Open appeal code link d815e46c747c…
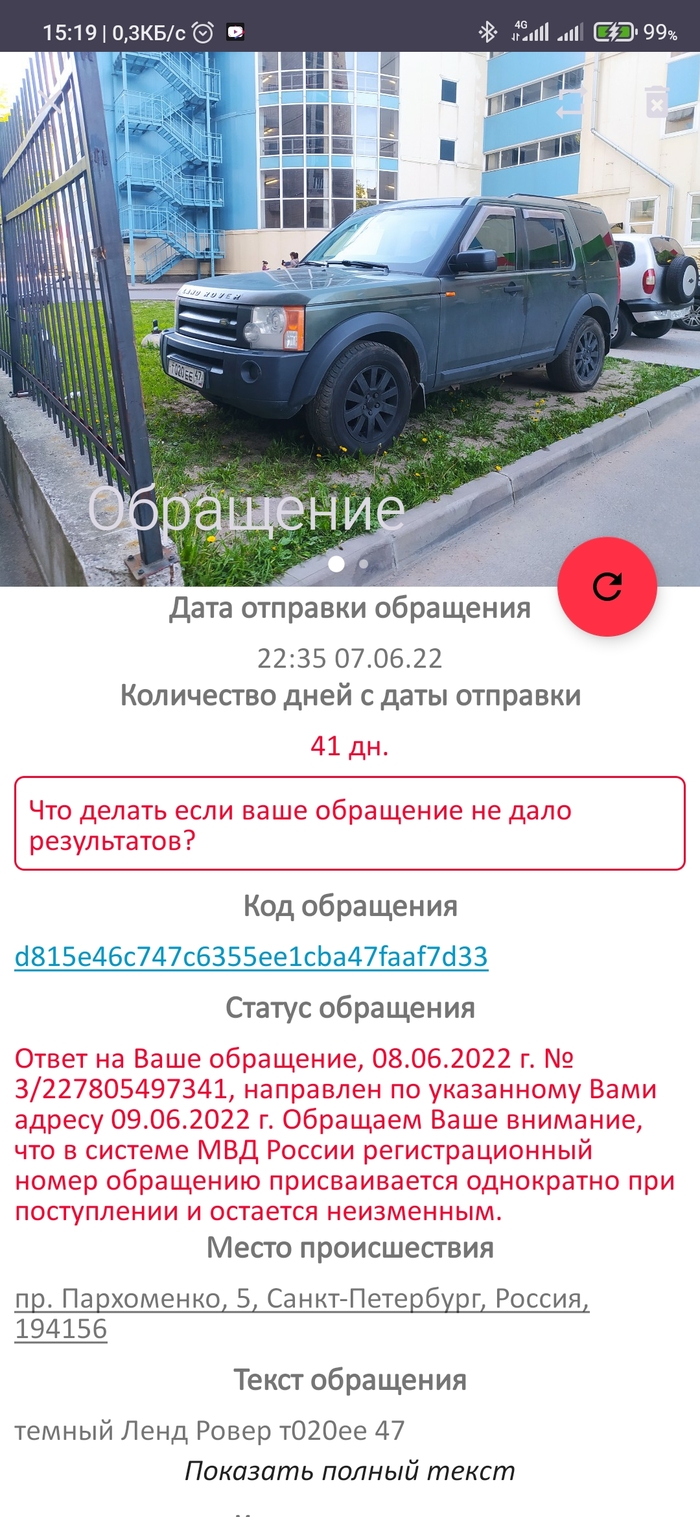The image size is (700, 1517). pyautogui.click(x=251, y=957)
